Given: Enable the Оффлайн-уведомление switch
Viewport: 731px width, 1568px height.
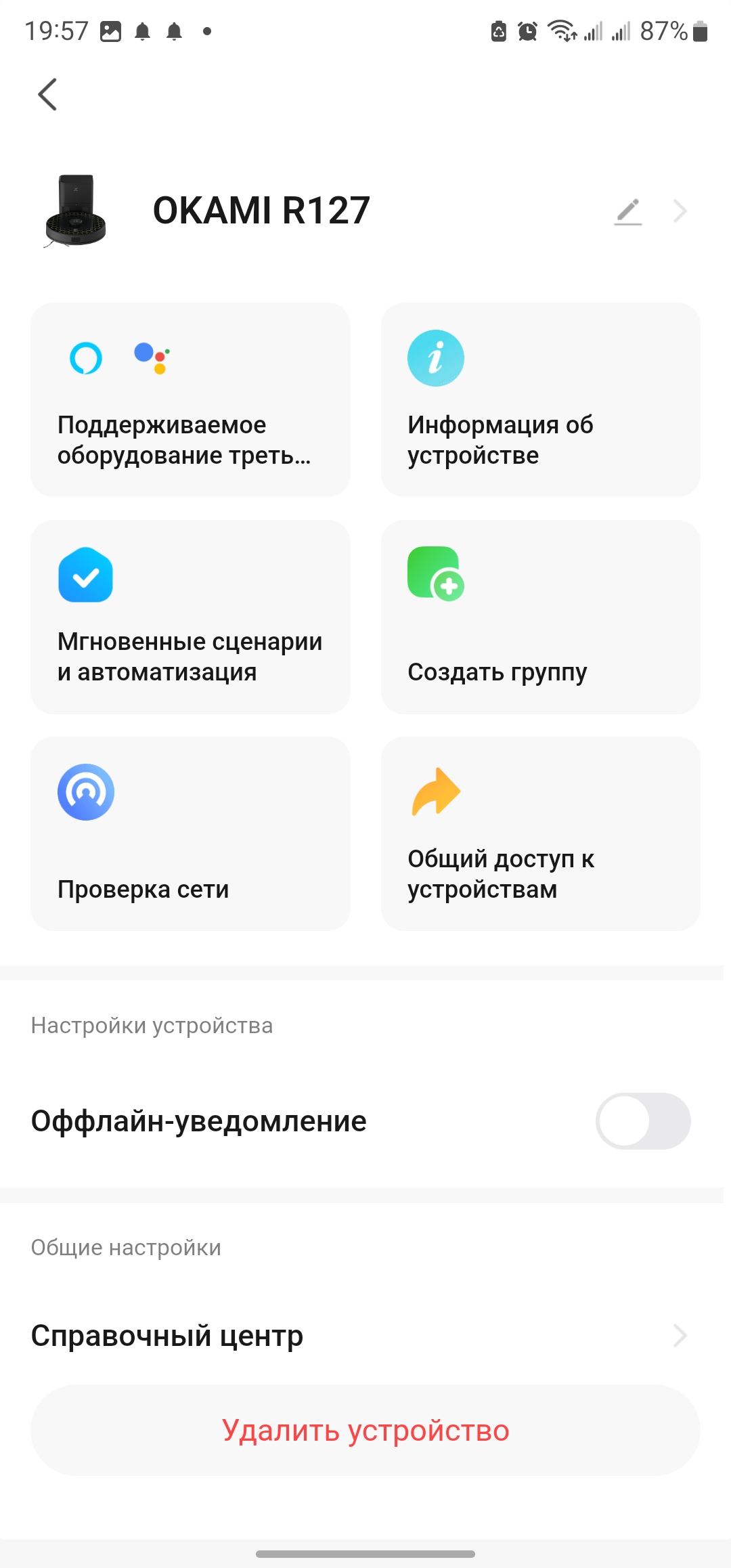Looking at the screenshot, I should [642, 1120].
